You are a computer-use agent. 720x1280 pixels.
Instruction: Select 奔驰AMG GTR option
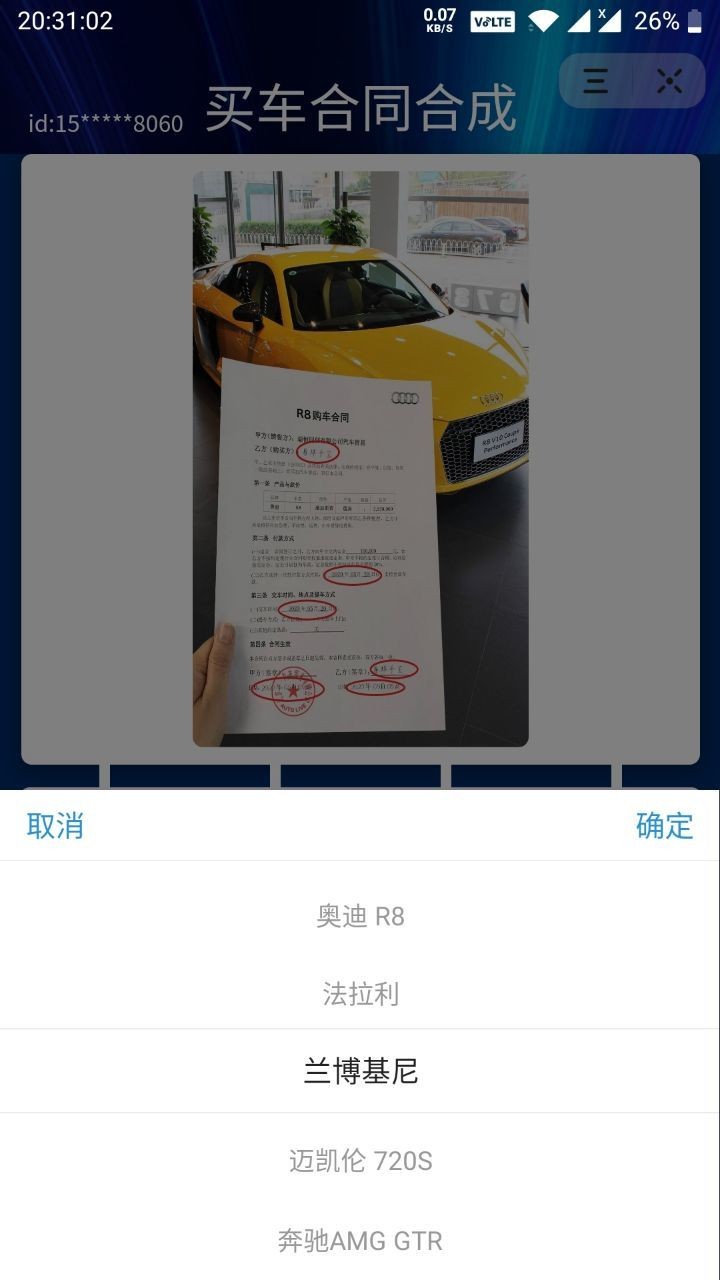click(360, 1240)
